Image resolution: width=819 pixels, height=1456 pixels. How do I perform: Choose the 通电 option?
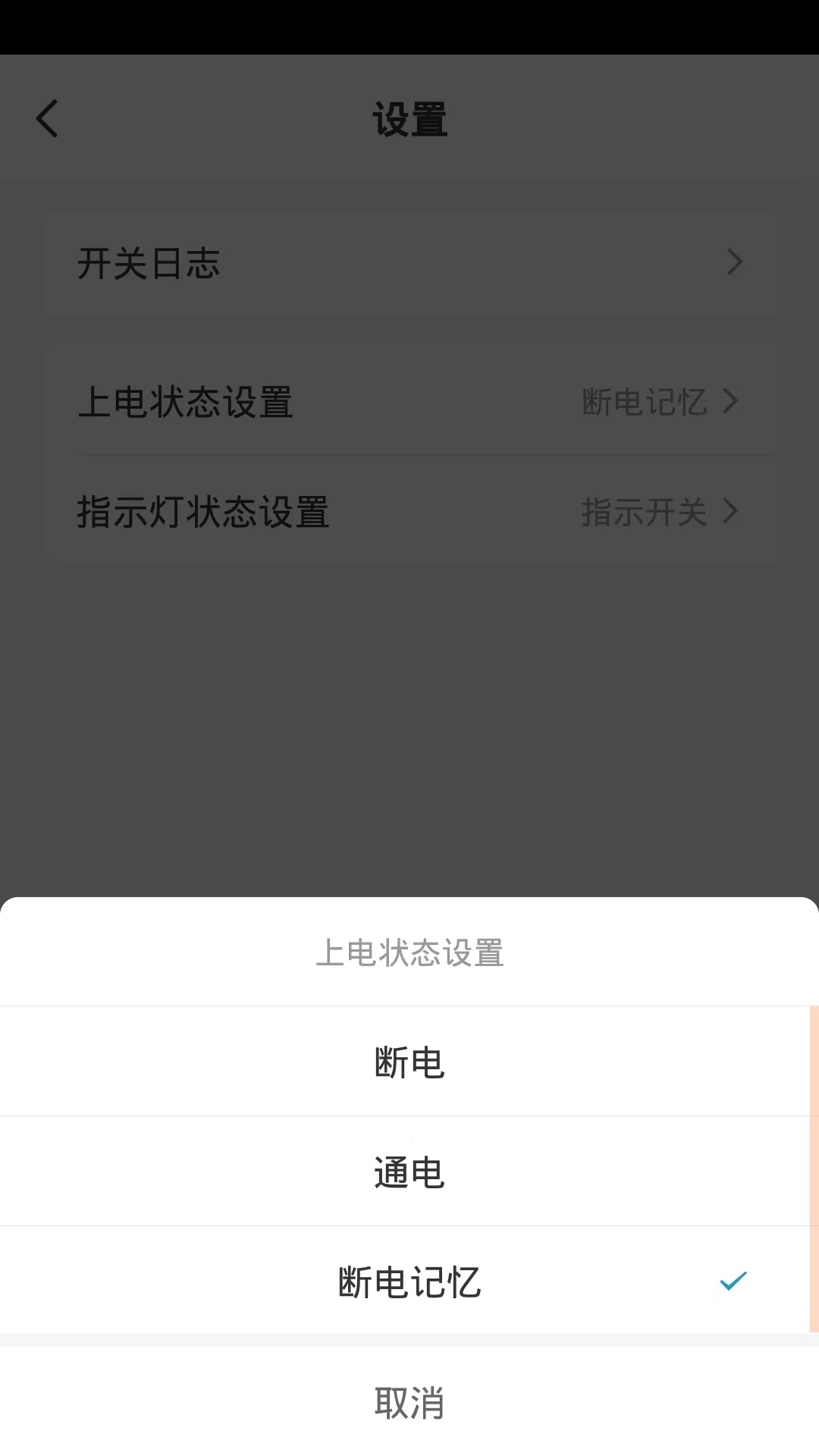click(x=409, y=1171)
